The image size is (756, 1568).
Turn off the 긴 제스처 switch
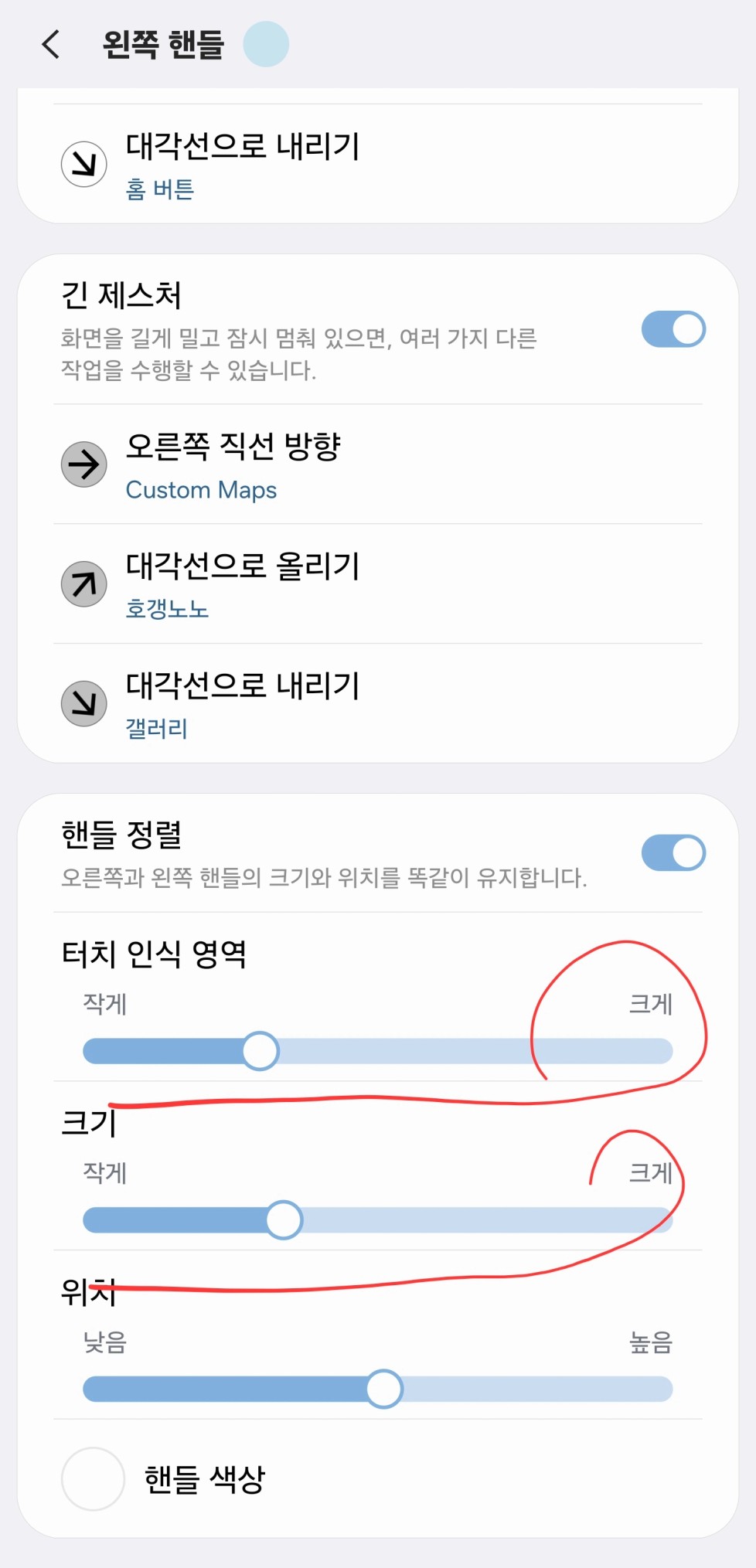[x=673, y=329]
